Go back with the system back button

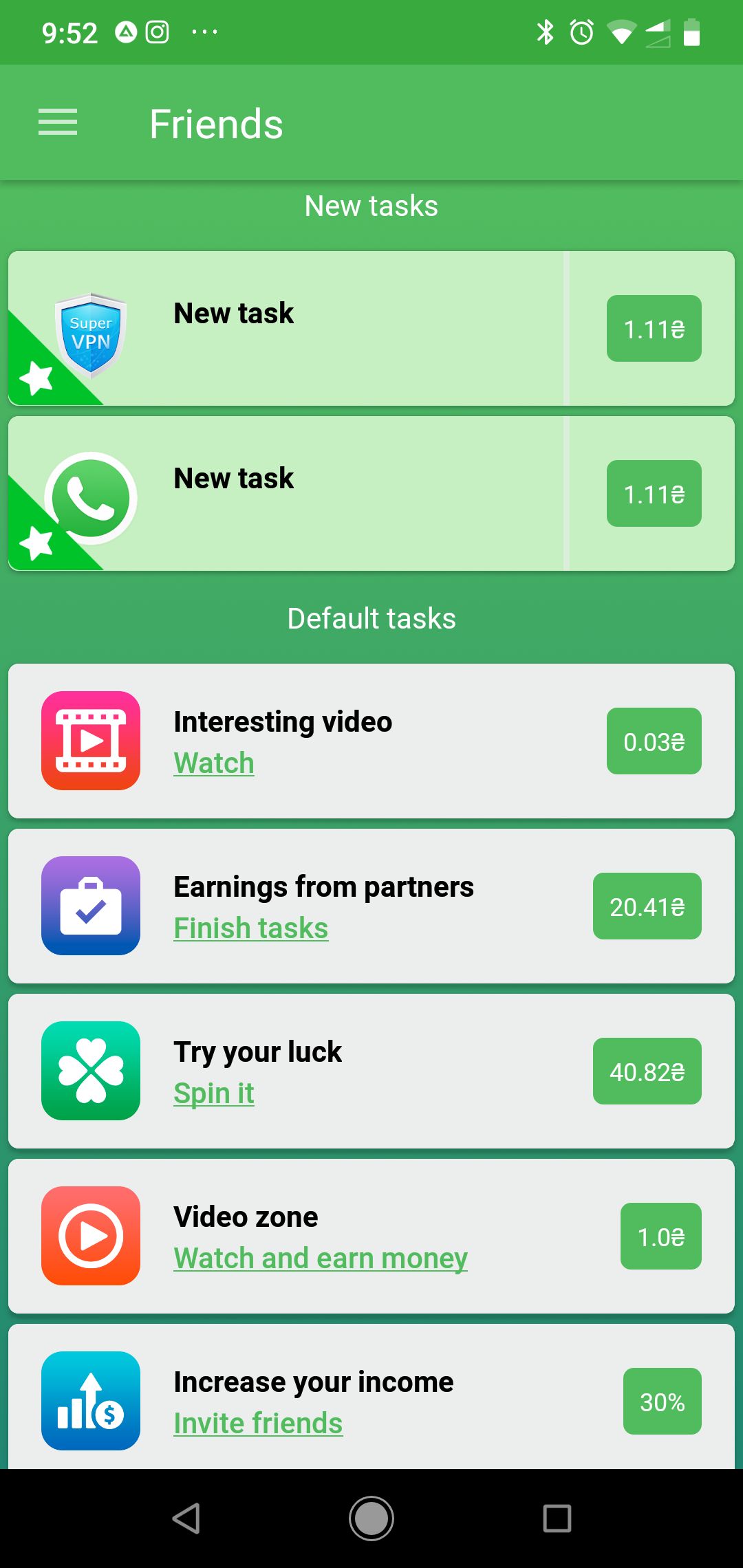pyautogui.click(x=186, y=1518)
